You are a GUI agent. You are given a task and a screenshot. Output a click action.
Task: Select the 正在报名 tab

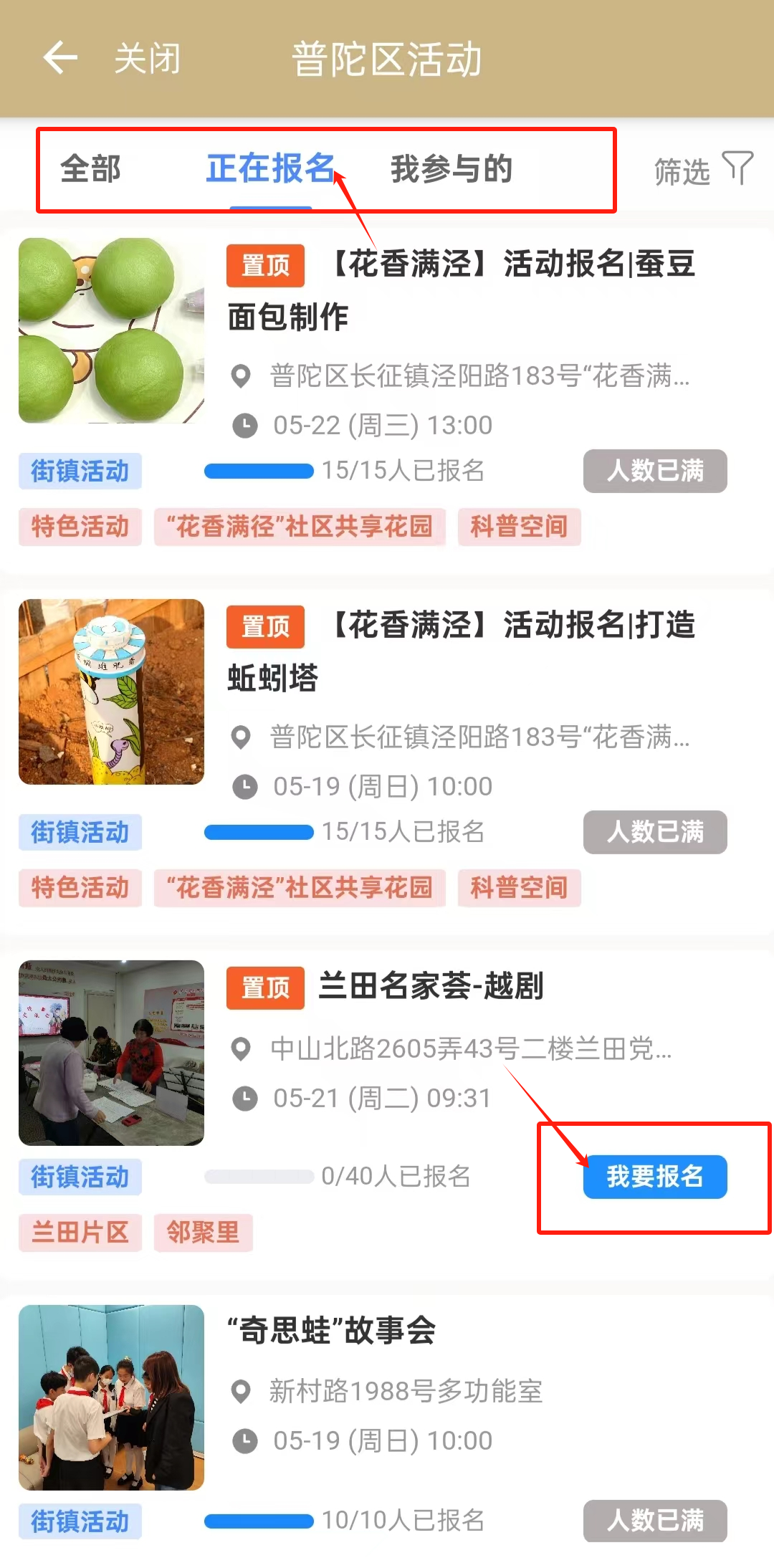click(x=270, y=170)
